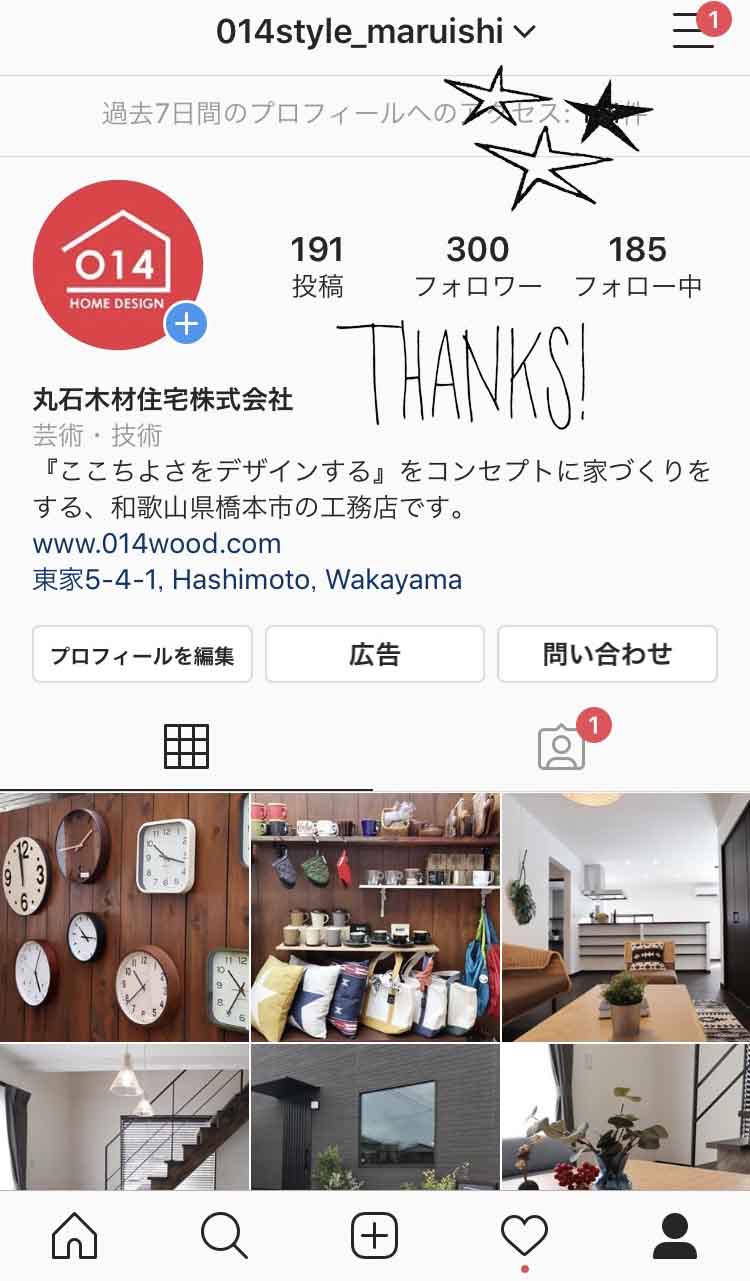Tap the 問い合わせ contact button
750x1281 pixels.
(x=607, y=655)
